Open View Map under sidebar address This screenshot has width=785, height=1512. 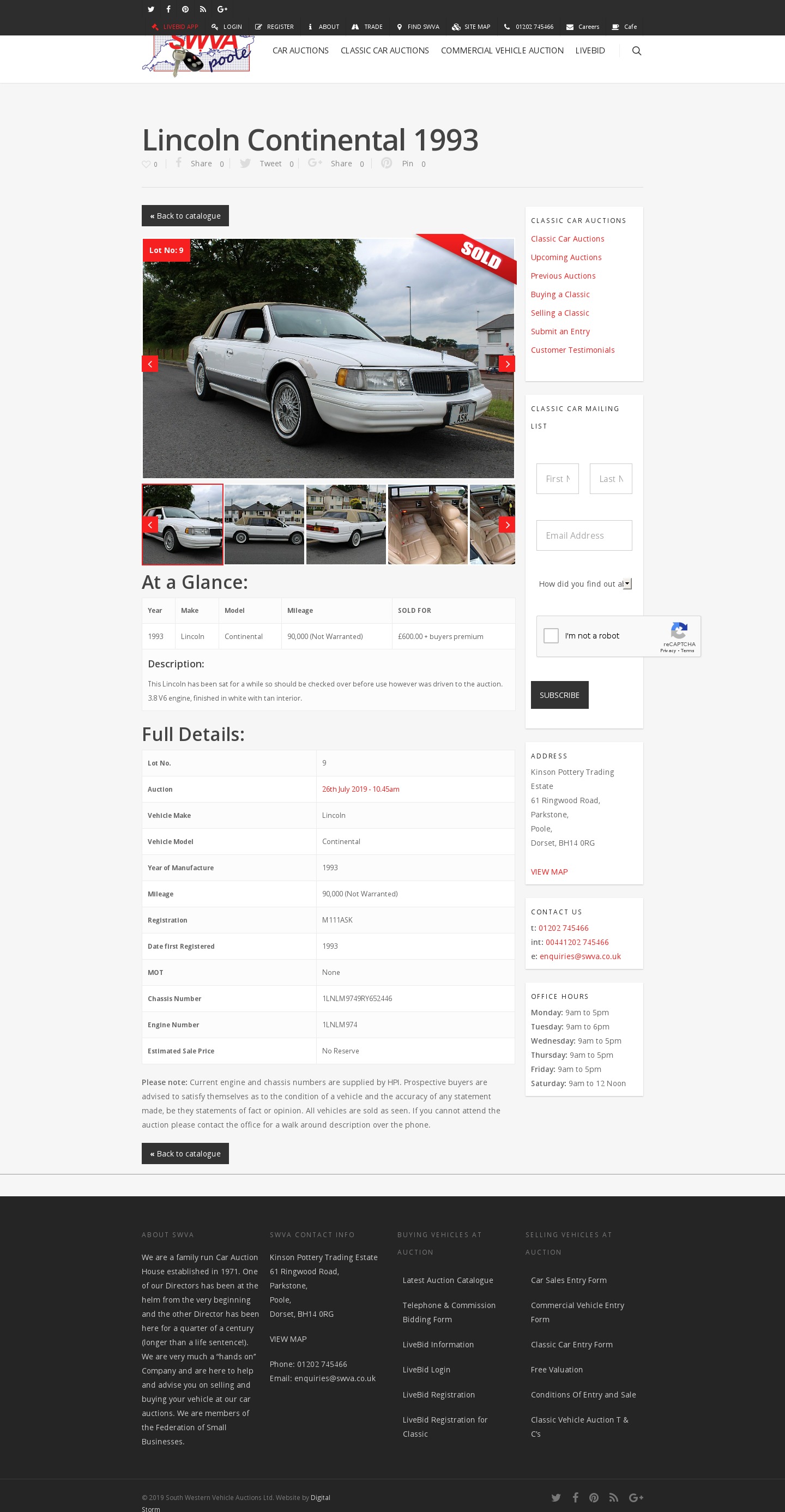pyautogui.click(x=548, y=872)
